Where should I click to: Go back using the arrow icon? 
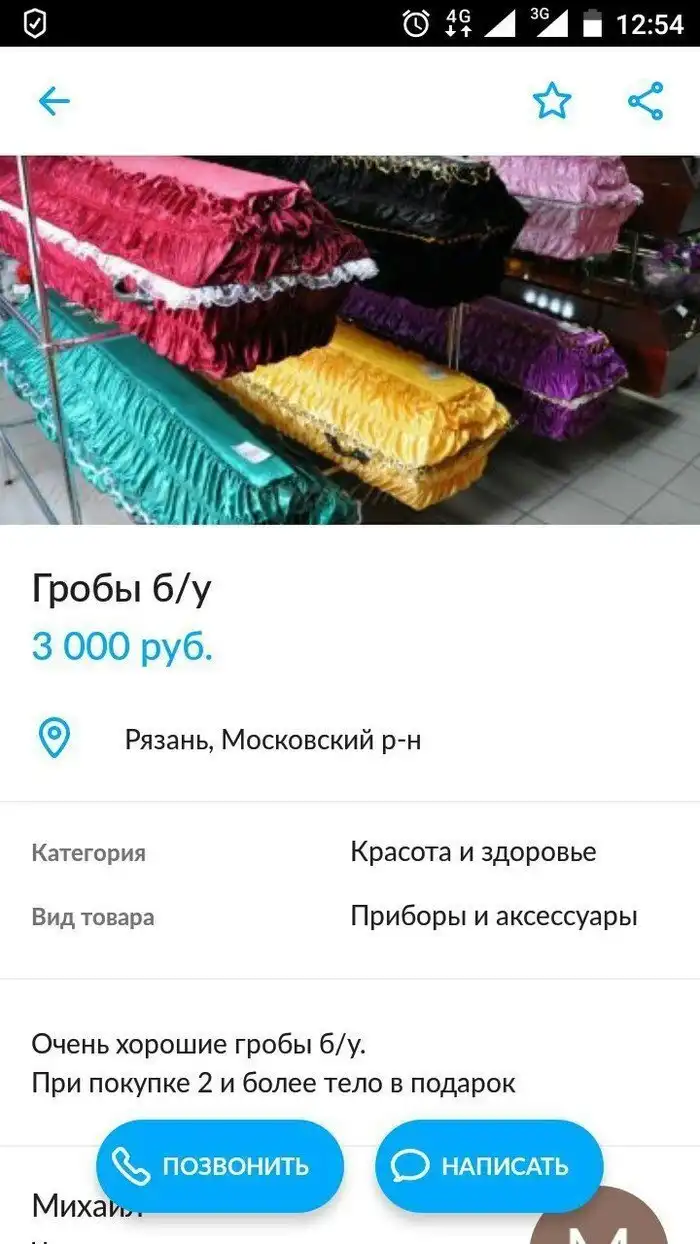click(54, 101)
